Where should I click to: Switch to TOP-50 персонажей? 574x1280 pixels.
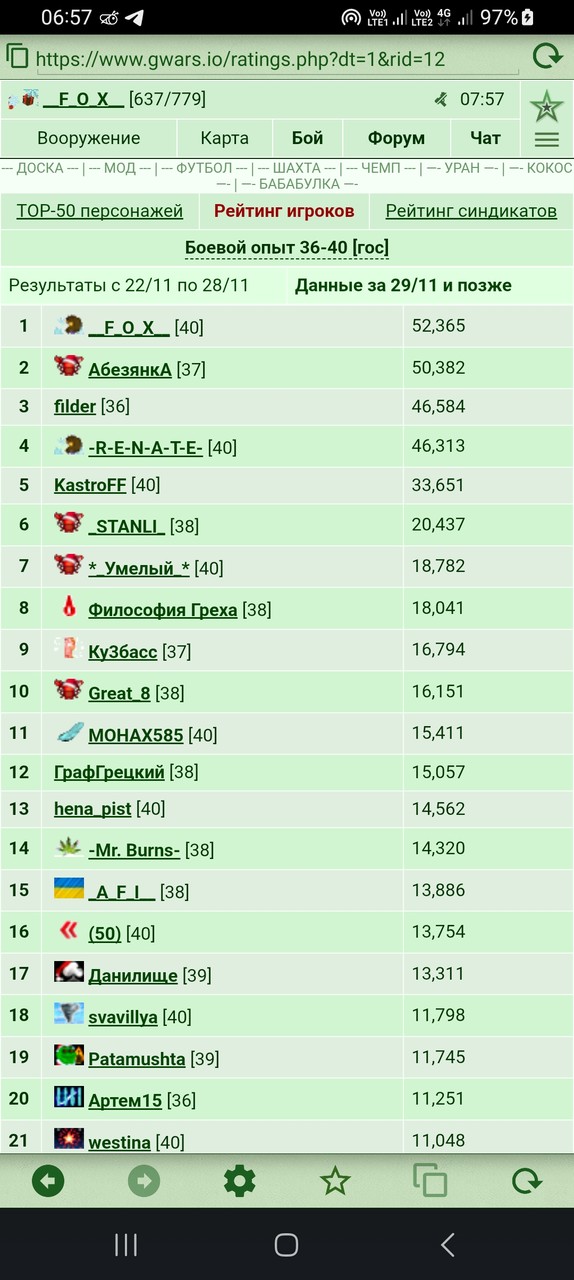click(100, 211)
